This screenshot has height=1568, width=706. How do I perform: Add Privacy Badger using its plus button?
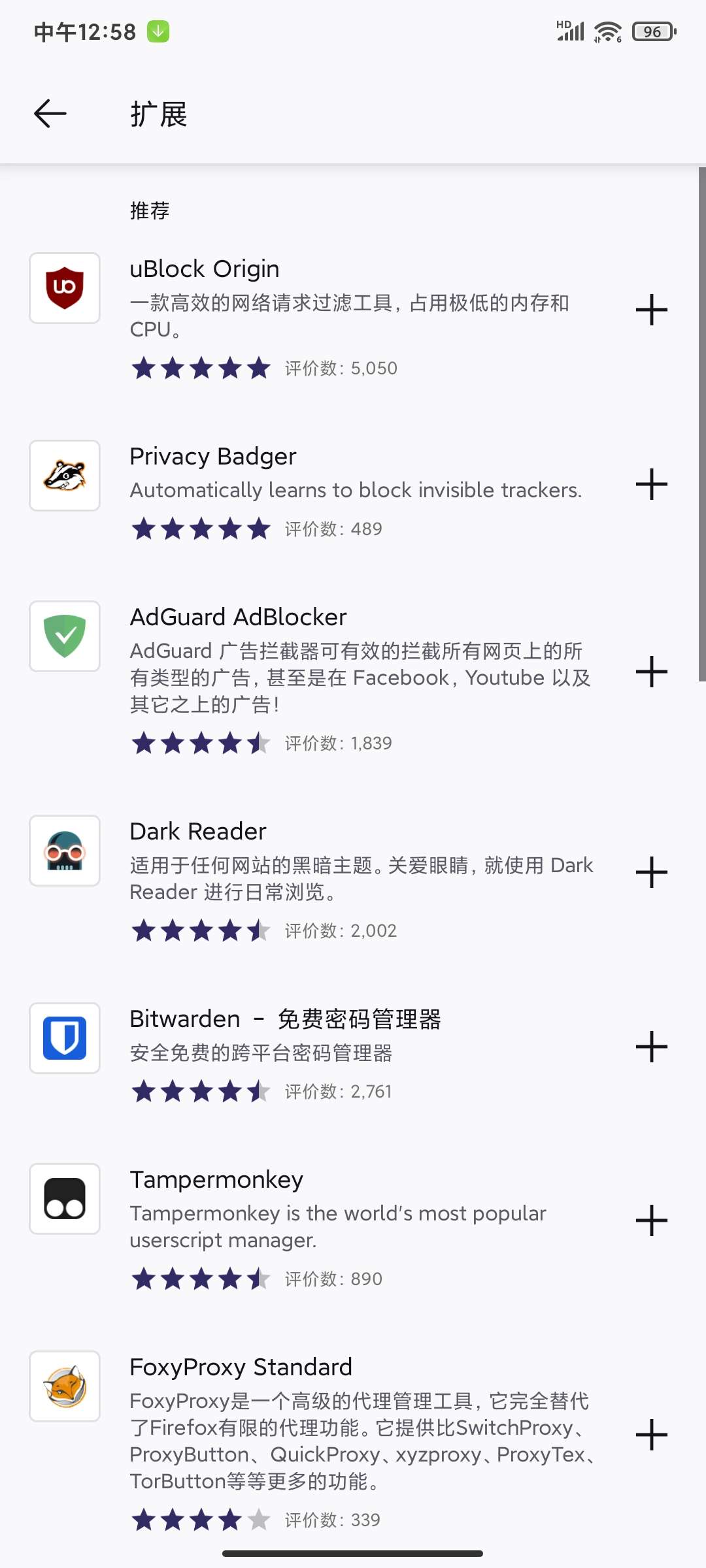[x=652, y=483]
